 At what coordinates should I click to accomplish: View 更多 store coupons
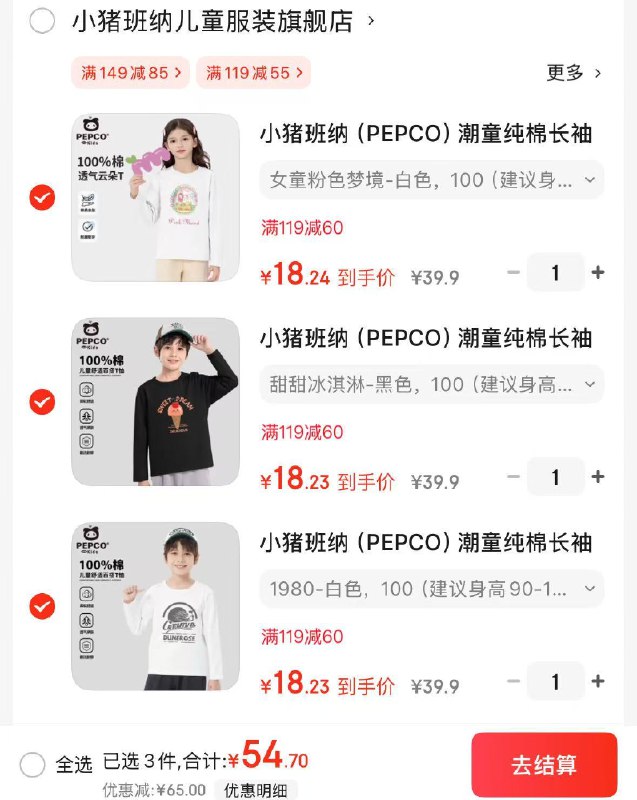574,72
